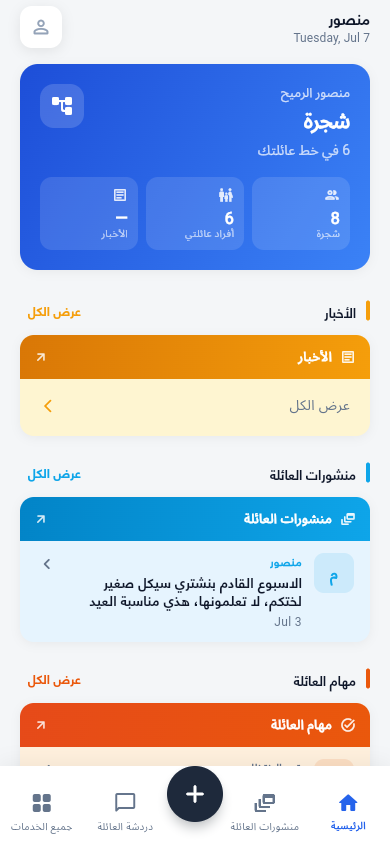Open the family tree icon on blue card
Image resolution: width=390 pixels, height=844 pixels.
click(62, 106)
